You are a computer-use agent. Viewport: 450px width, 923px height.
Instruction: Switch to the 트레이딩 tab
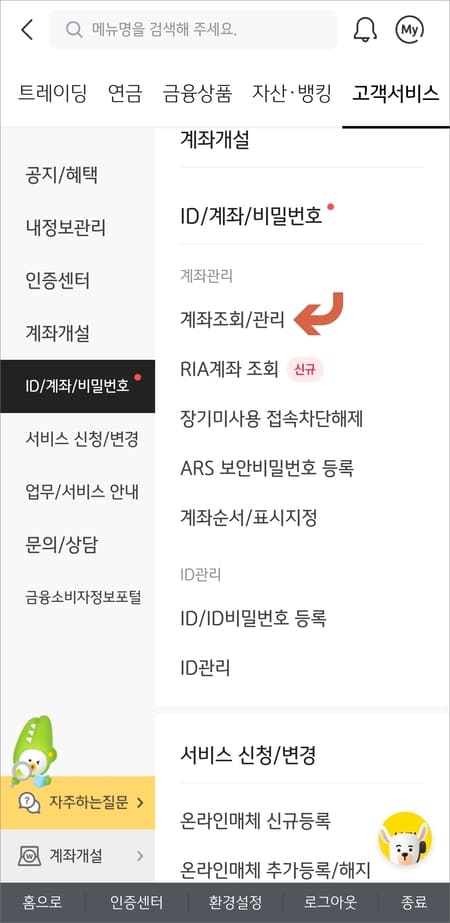[x=52, y=93]
